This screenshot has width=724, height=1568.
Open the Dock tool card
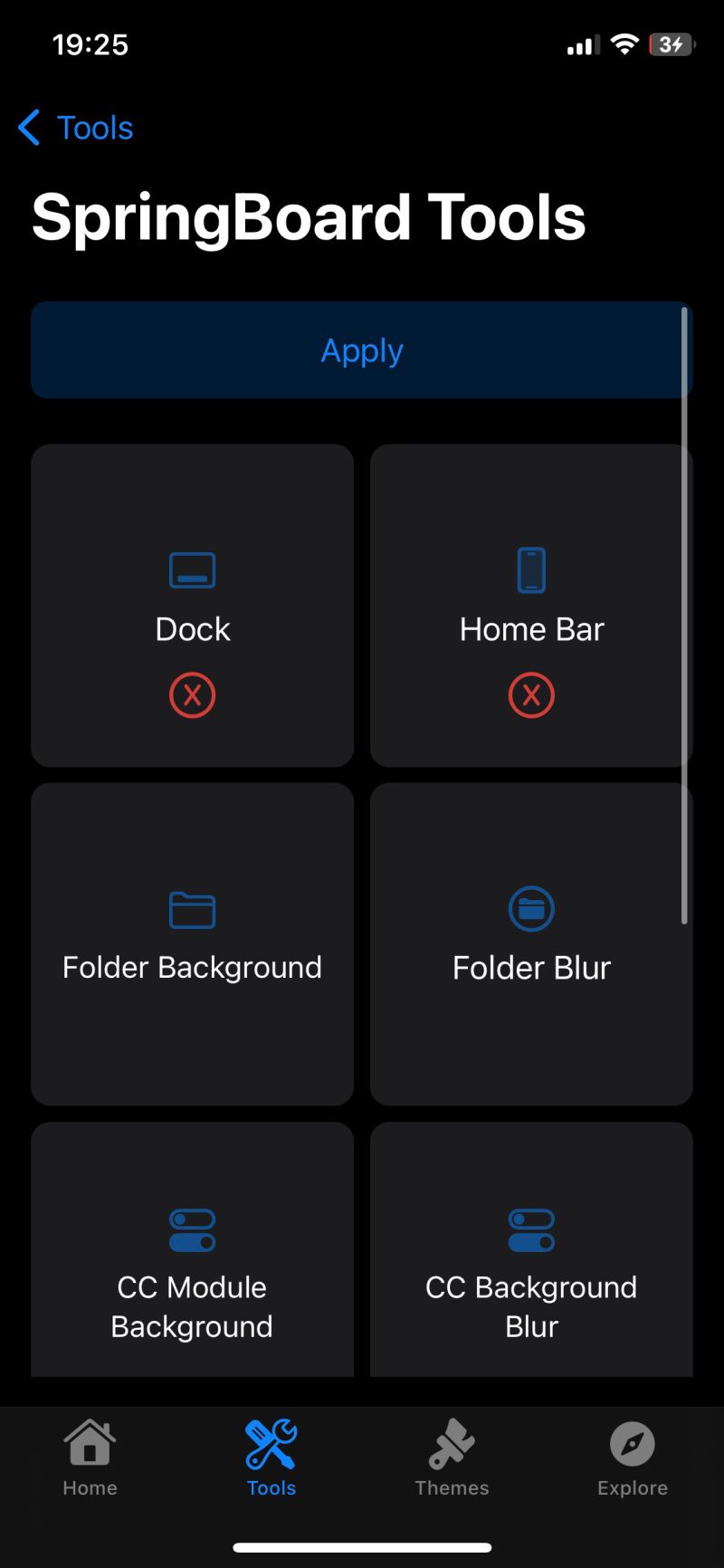click(x=192, y=606)
